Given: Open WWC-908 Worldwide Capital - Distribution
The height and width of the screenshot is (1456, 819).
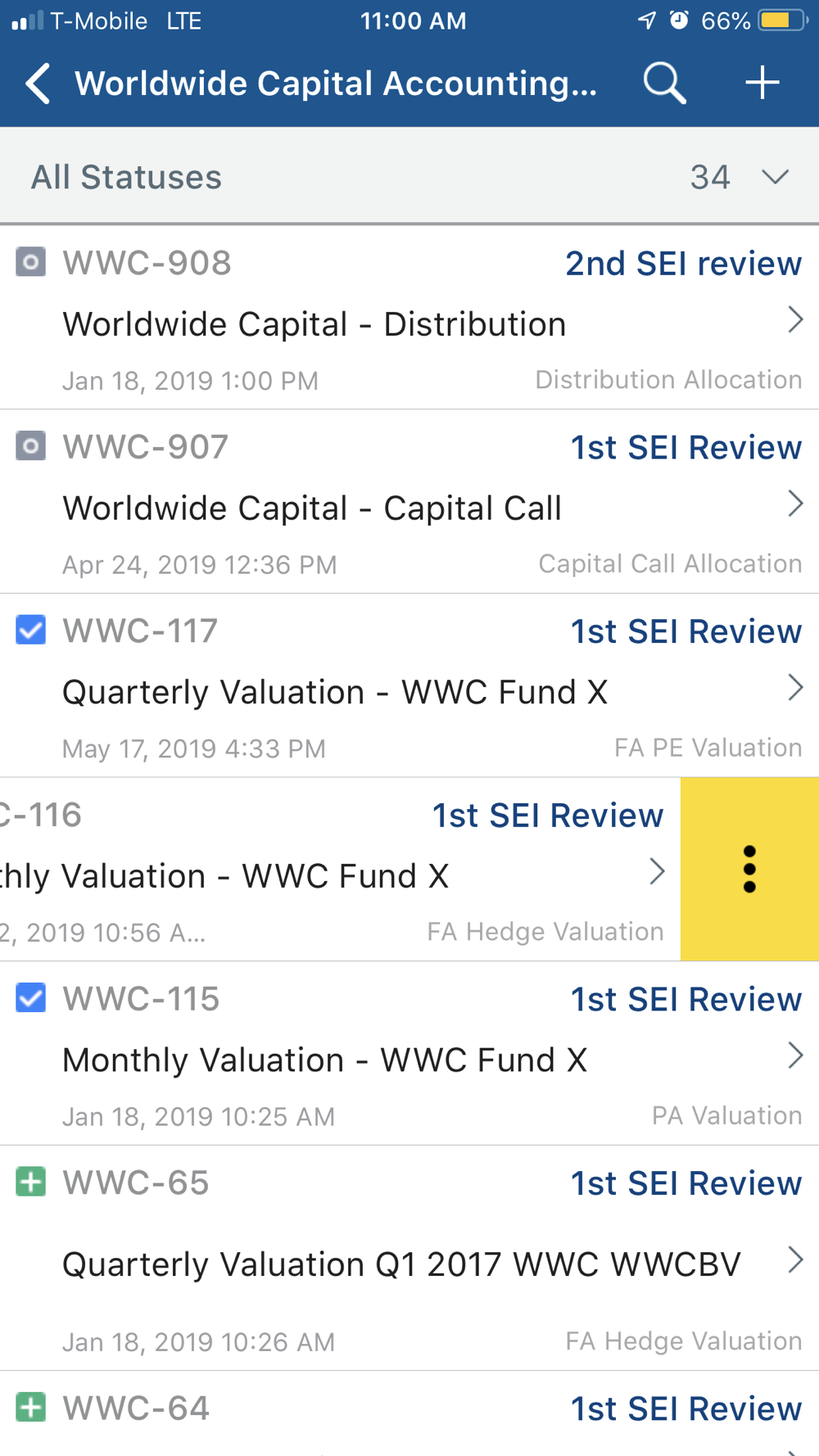Looking at the screenshot, I should click(x=409, y=318).
